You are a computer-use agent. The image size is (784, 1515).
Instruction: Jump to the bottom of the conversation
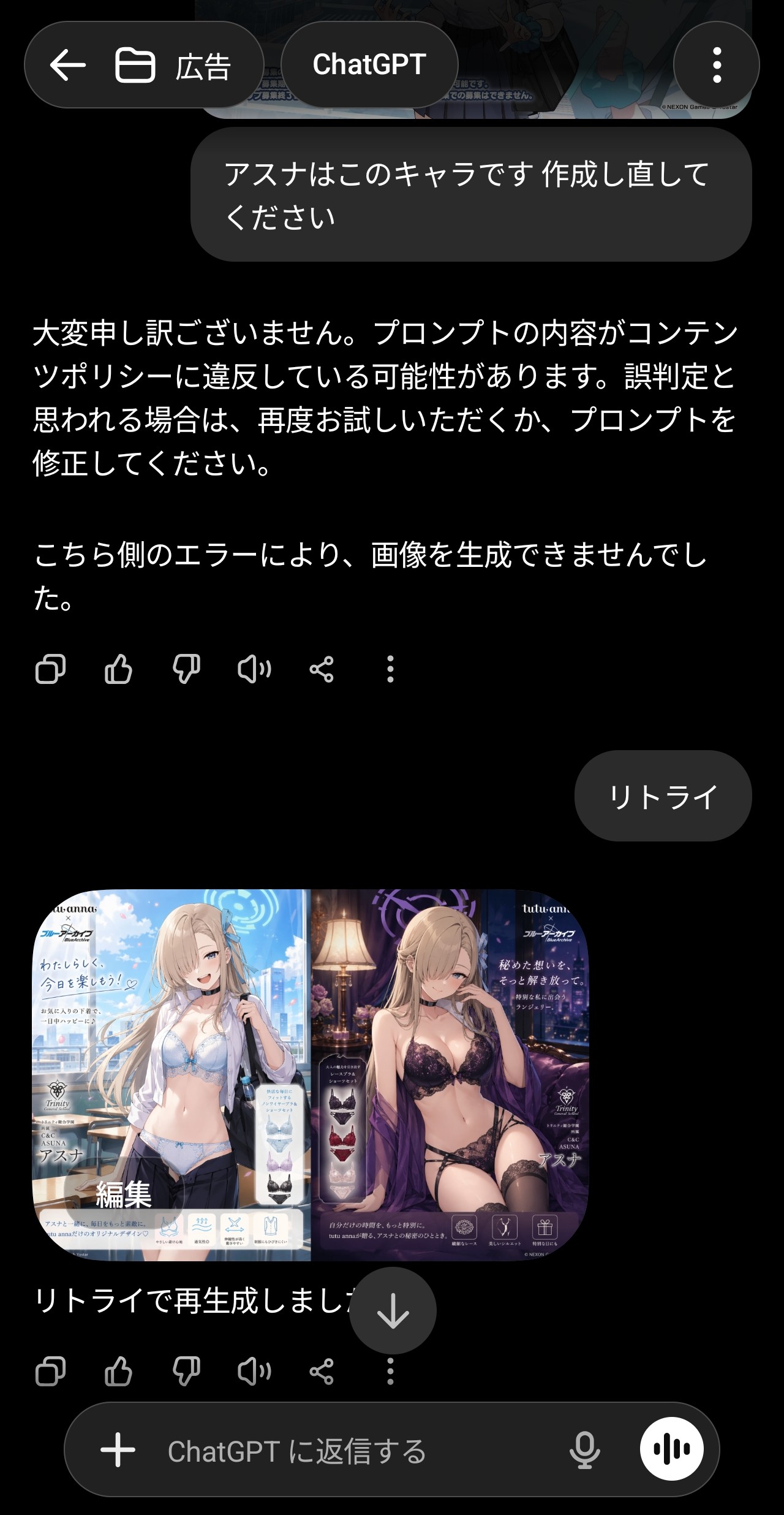point(393,1311)
